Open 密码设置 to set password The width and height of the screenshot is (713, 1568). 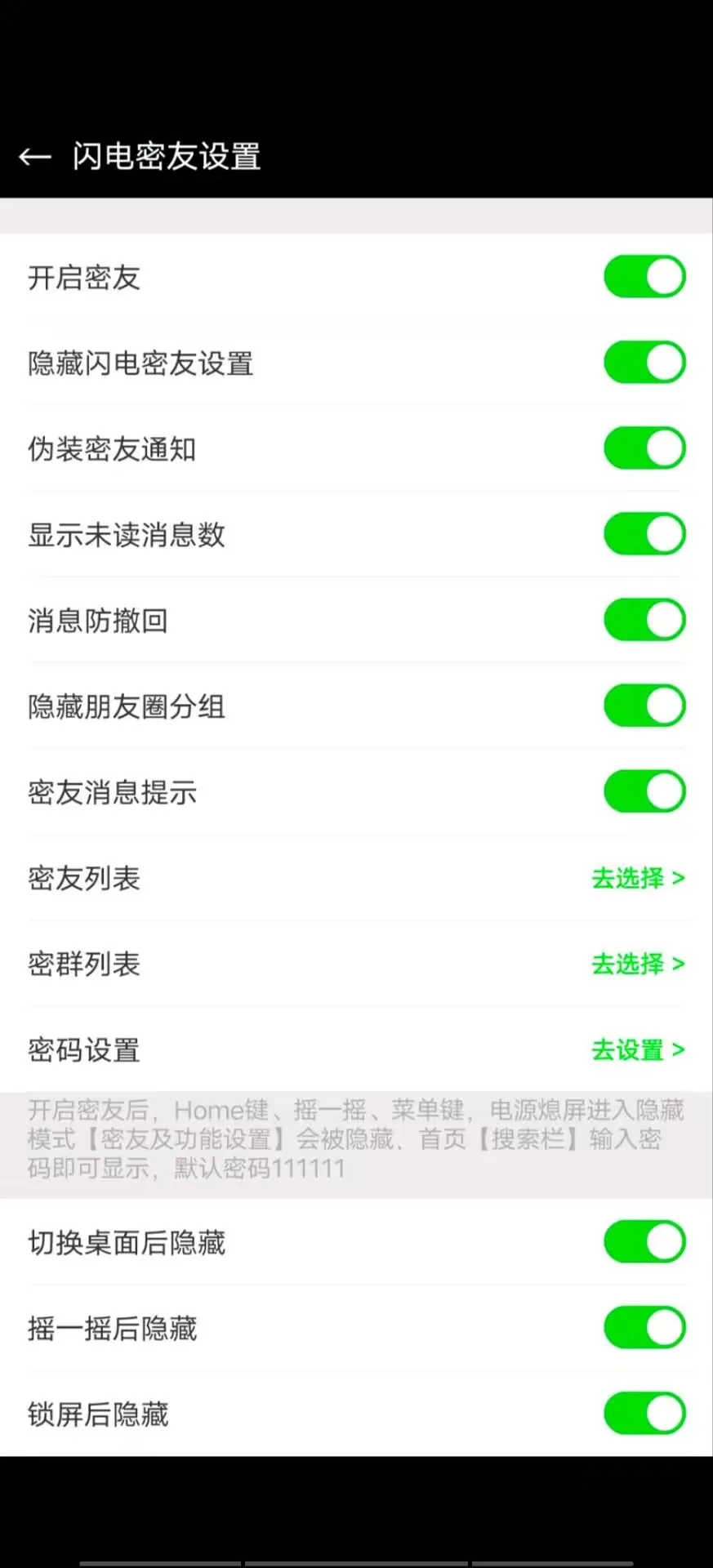point(637,1050)
